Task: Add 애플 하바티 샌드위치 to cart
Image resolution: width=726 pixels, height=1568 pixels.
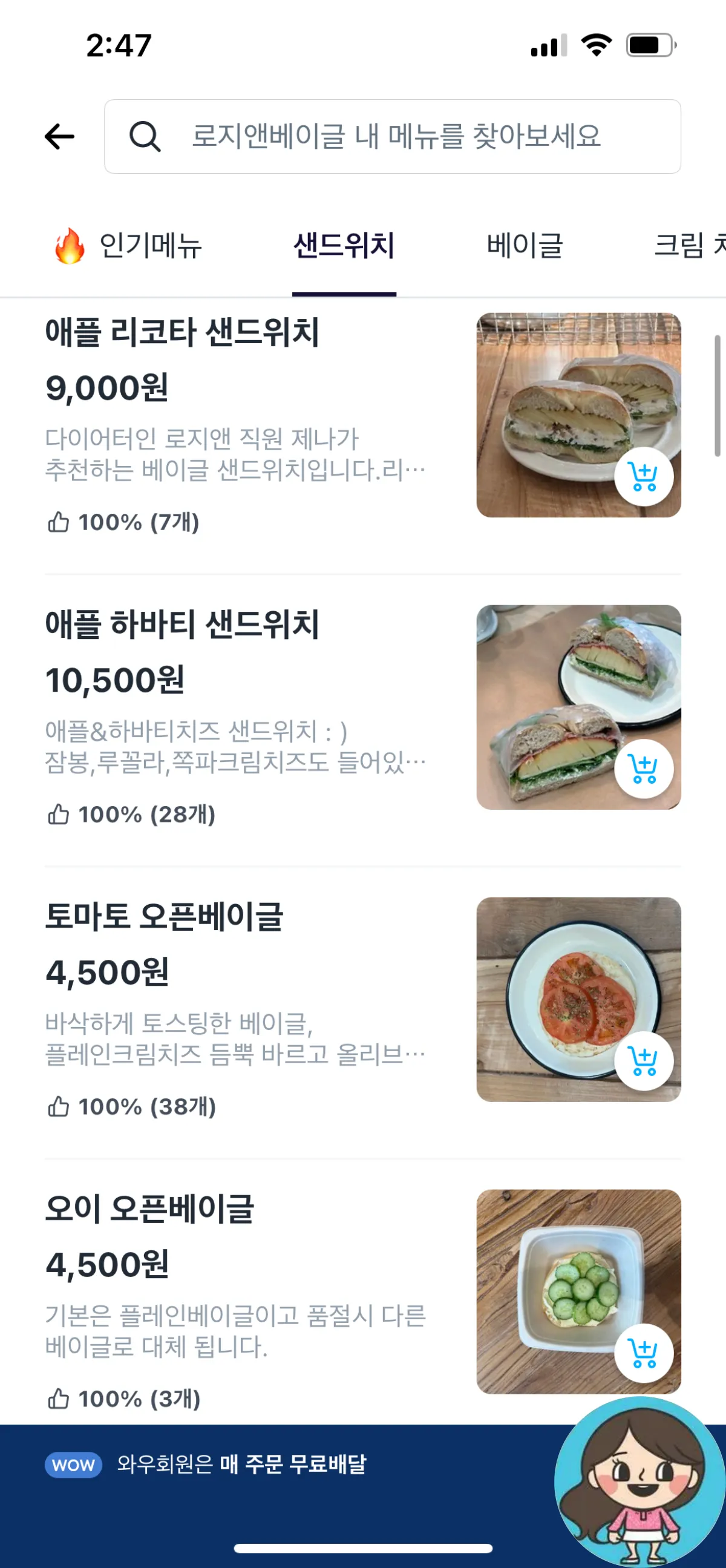Action: pyautogui.click(x=643, y=769)
